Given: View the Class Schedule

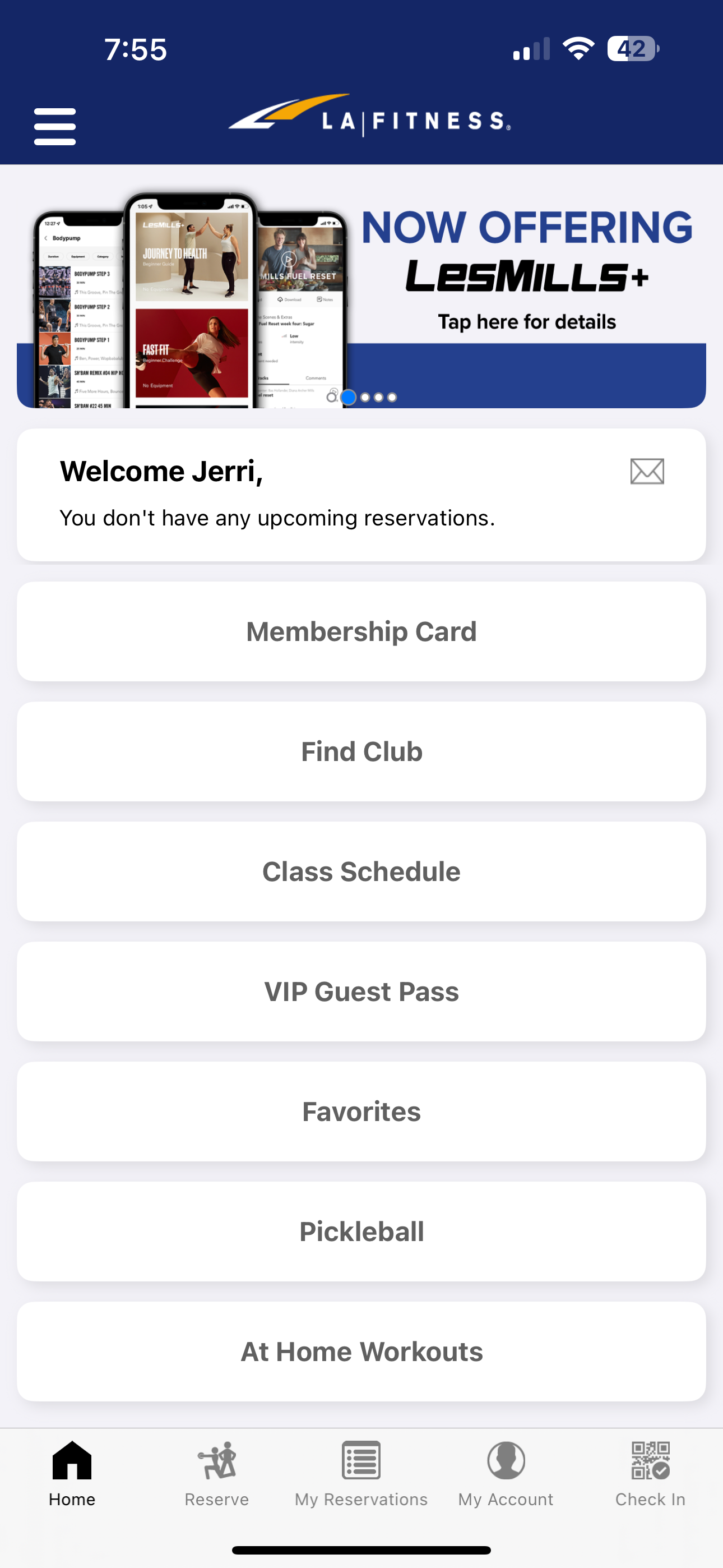Looking at the screenshot, I should (361, 871).
